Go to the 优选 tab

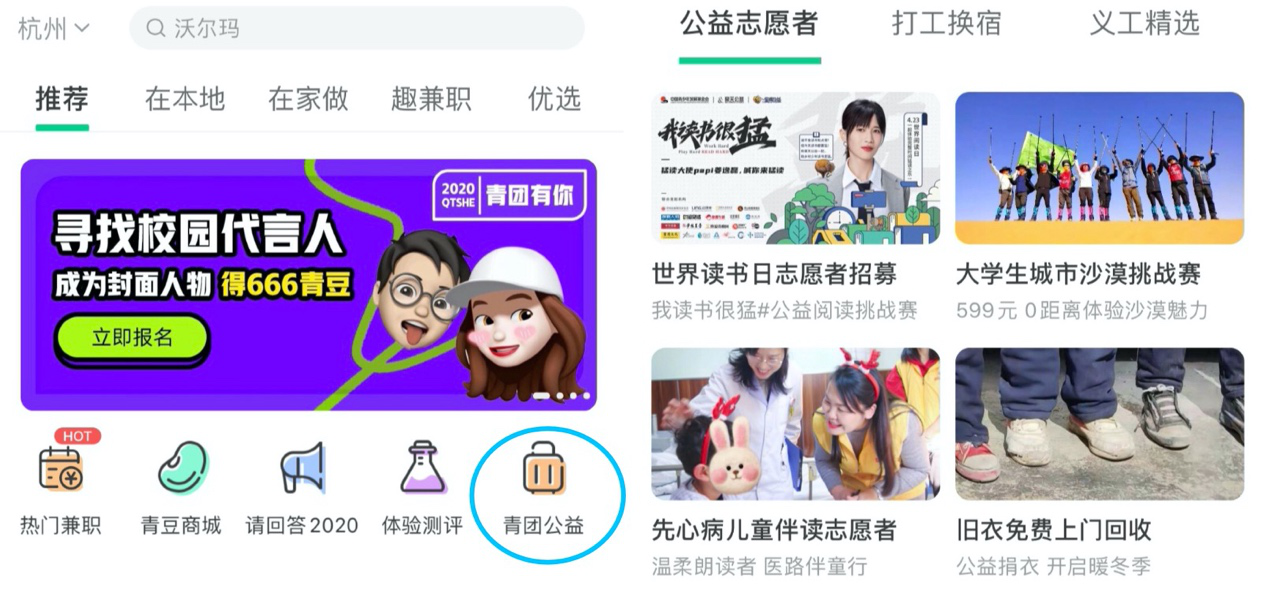[553, 99]
